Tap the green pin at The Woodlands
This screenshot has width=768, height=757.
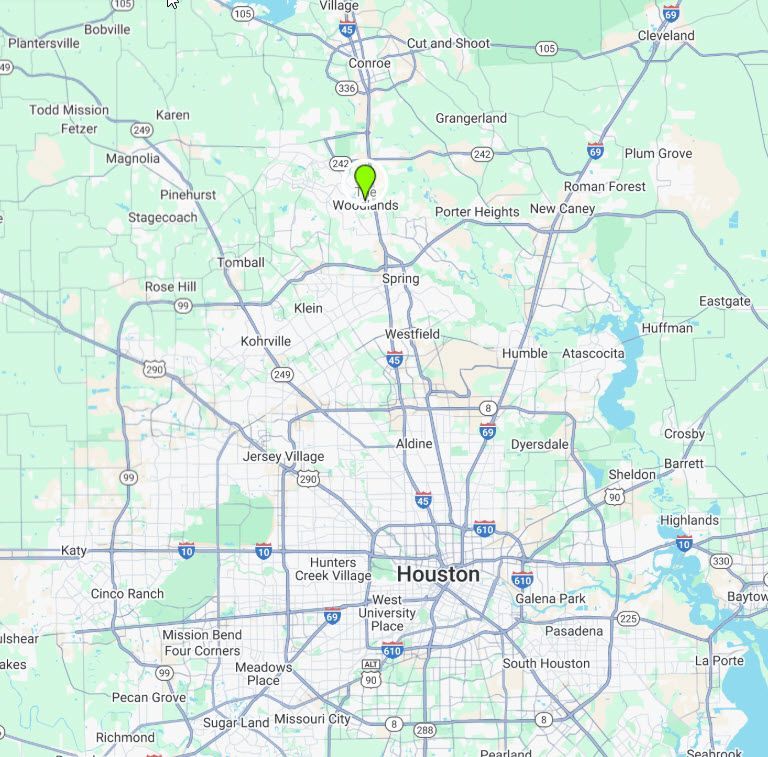(365, 181)
